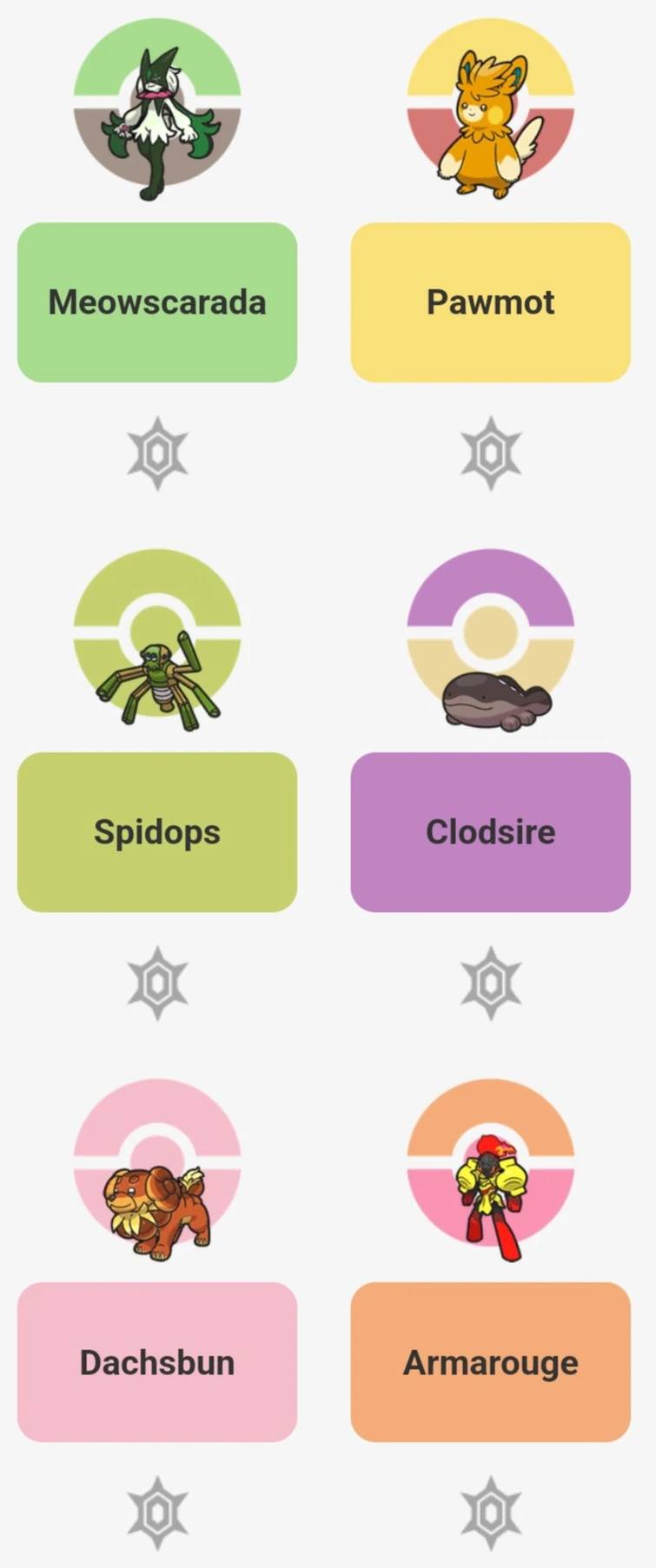Click the Armarouge name card
656x1568 pixels.
point(489,1362)
